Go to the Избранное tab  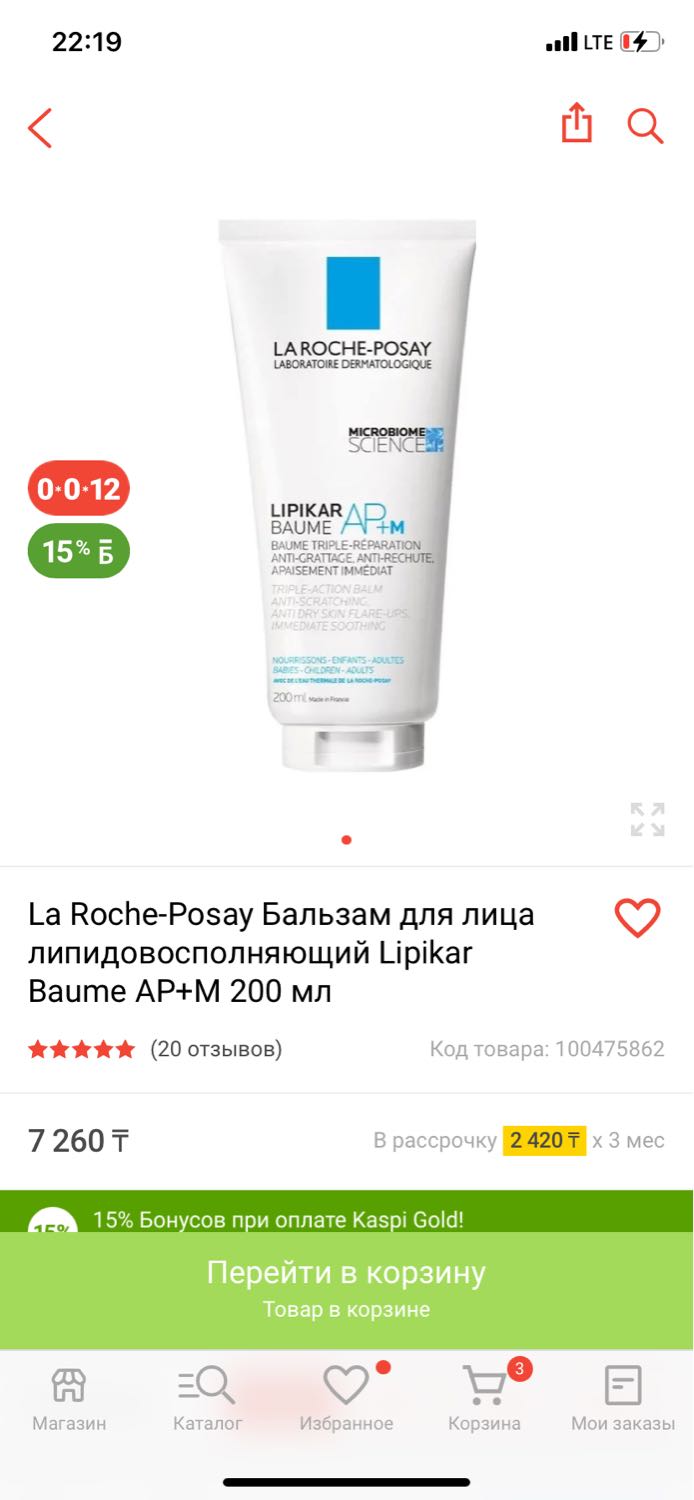click(346, 1398)
